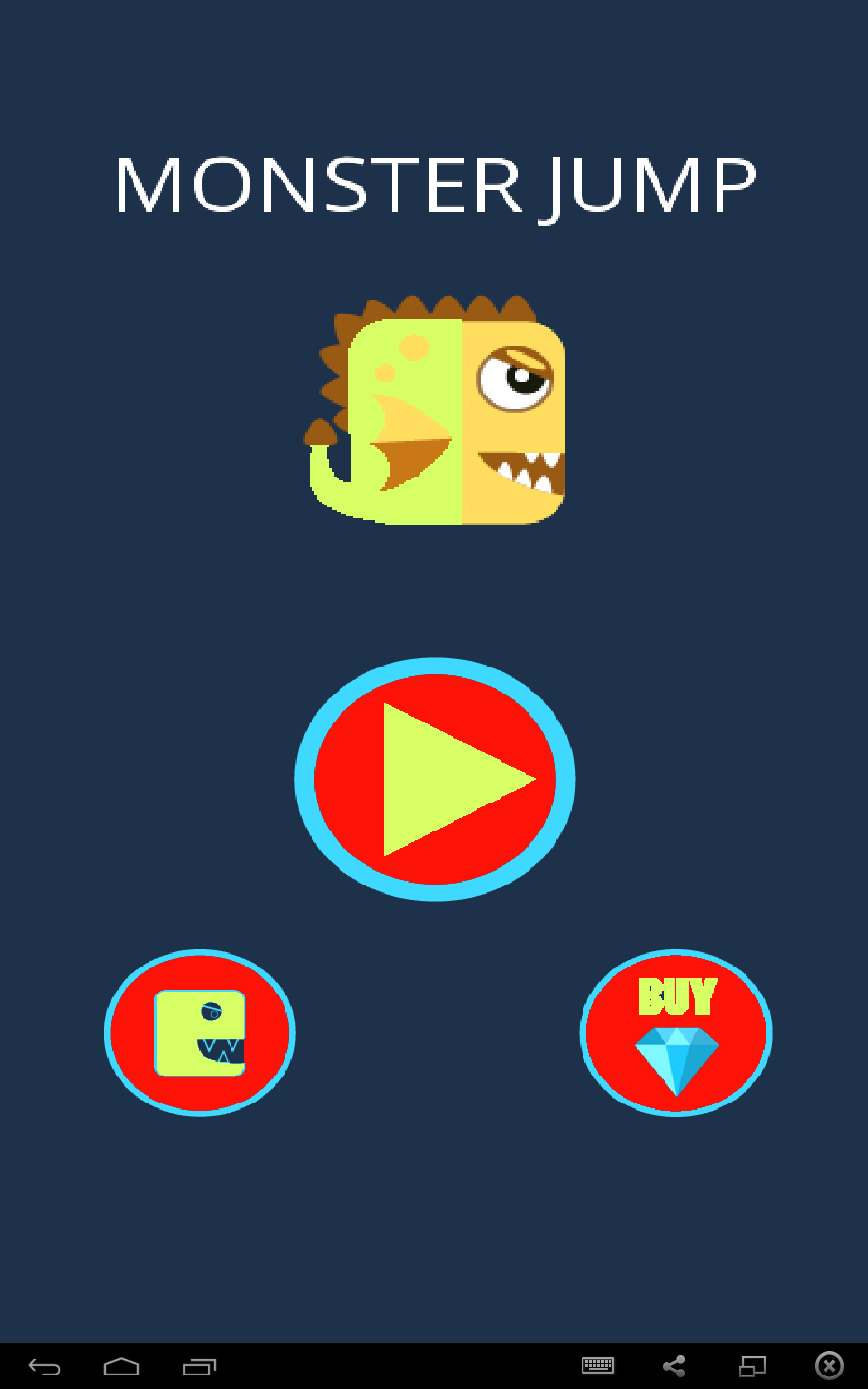The height and width of the screenshot is (1389, 868).
Task: Open the recent apps overview
Action: click(x=200, y=1367)
